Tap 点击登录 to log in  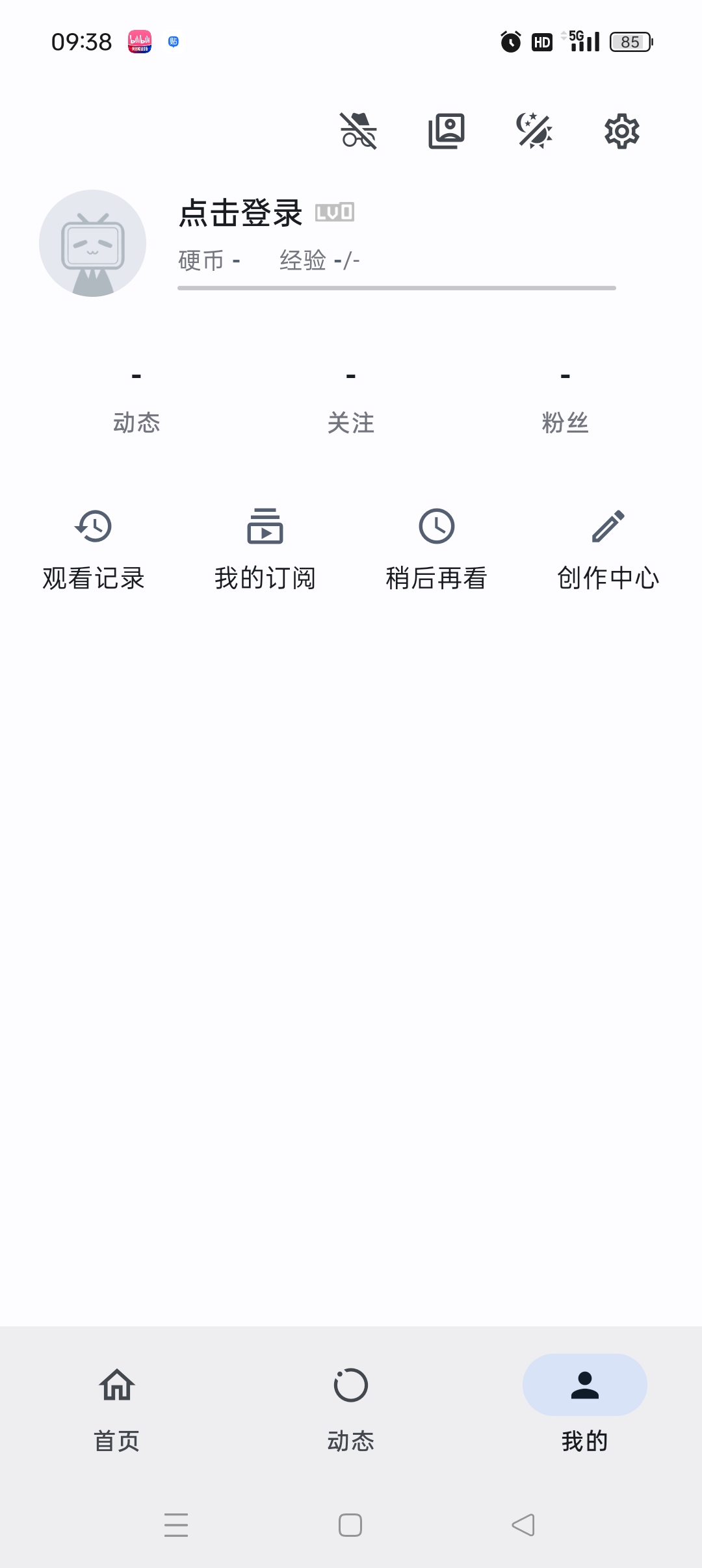tap(240, 213)
